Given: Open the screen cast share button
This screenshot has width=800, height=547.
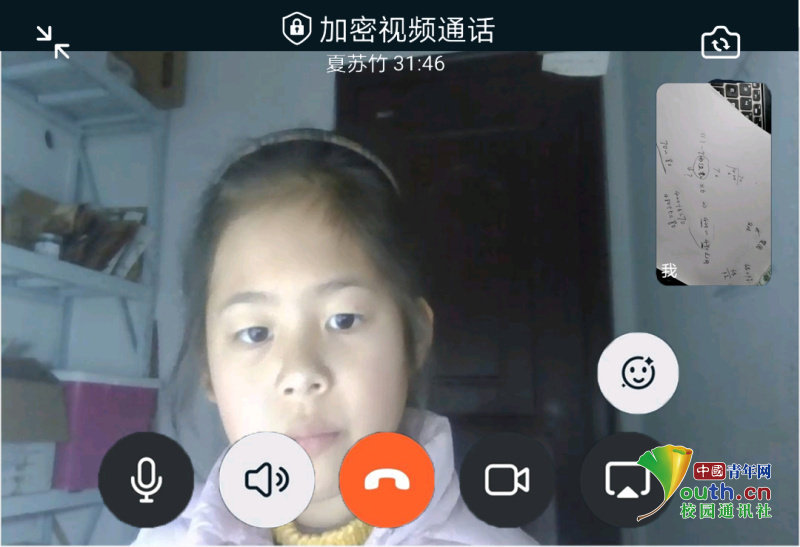Looking at the screenshot, I should pyautogui.click(x=627, y=480).
